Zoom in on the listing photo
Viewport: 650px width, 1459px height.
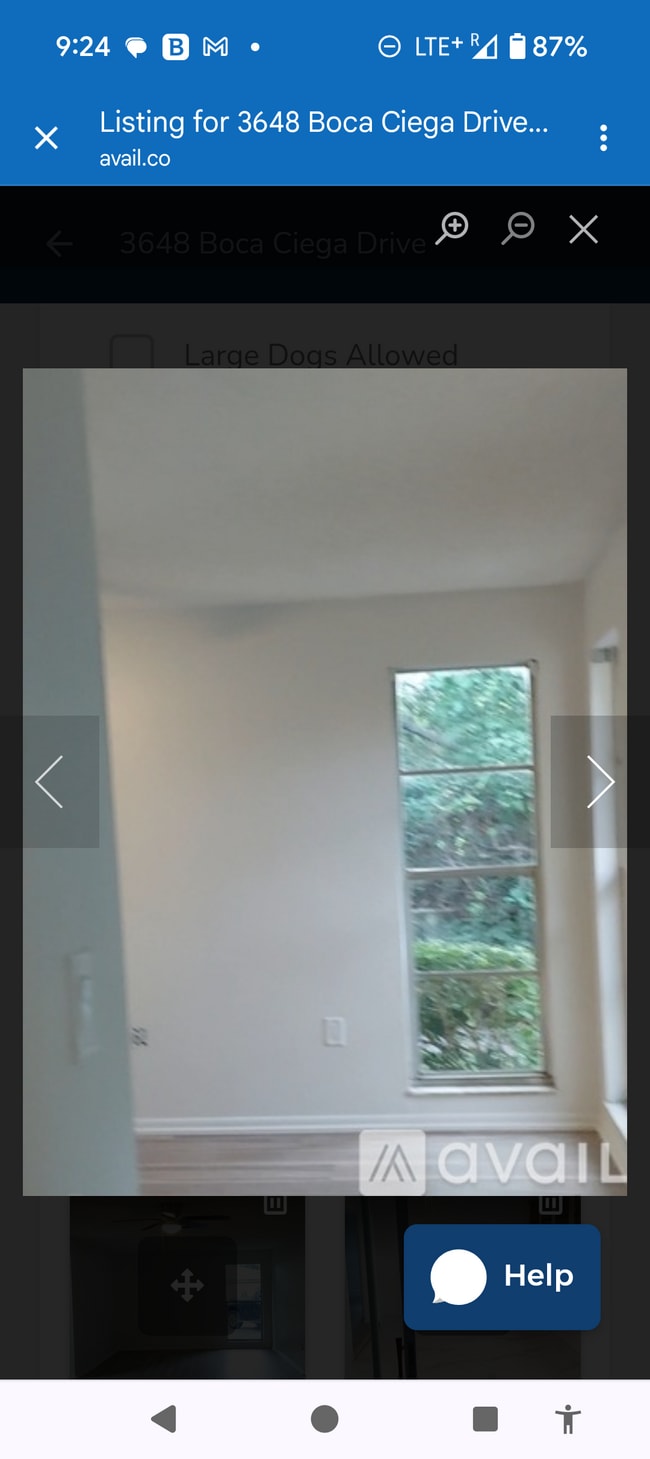pyautogui.click(x=453, y=229)
